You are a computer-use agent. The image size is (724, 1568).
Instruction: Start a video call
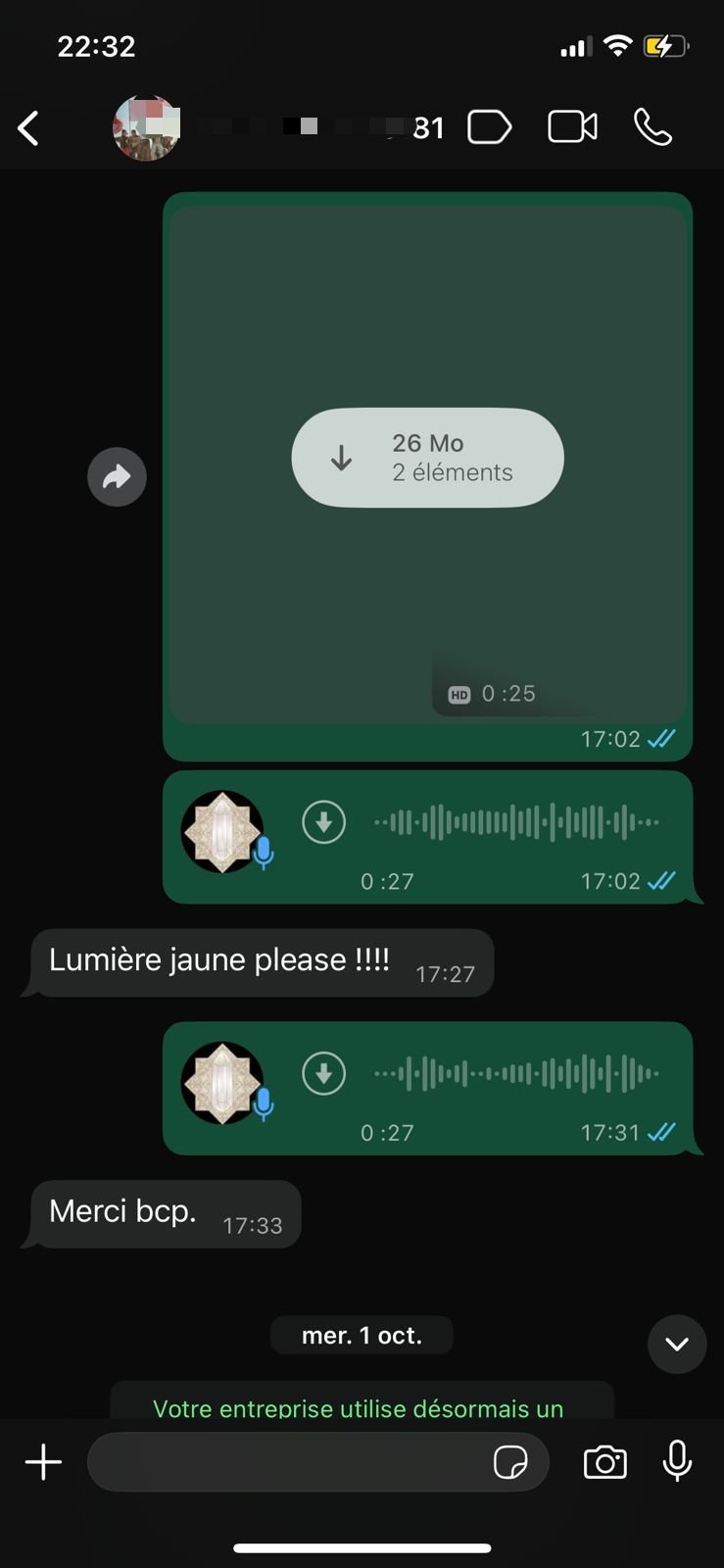click(572, 127)
